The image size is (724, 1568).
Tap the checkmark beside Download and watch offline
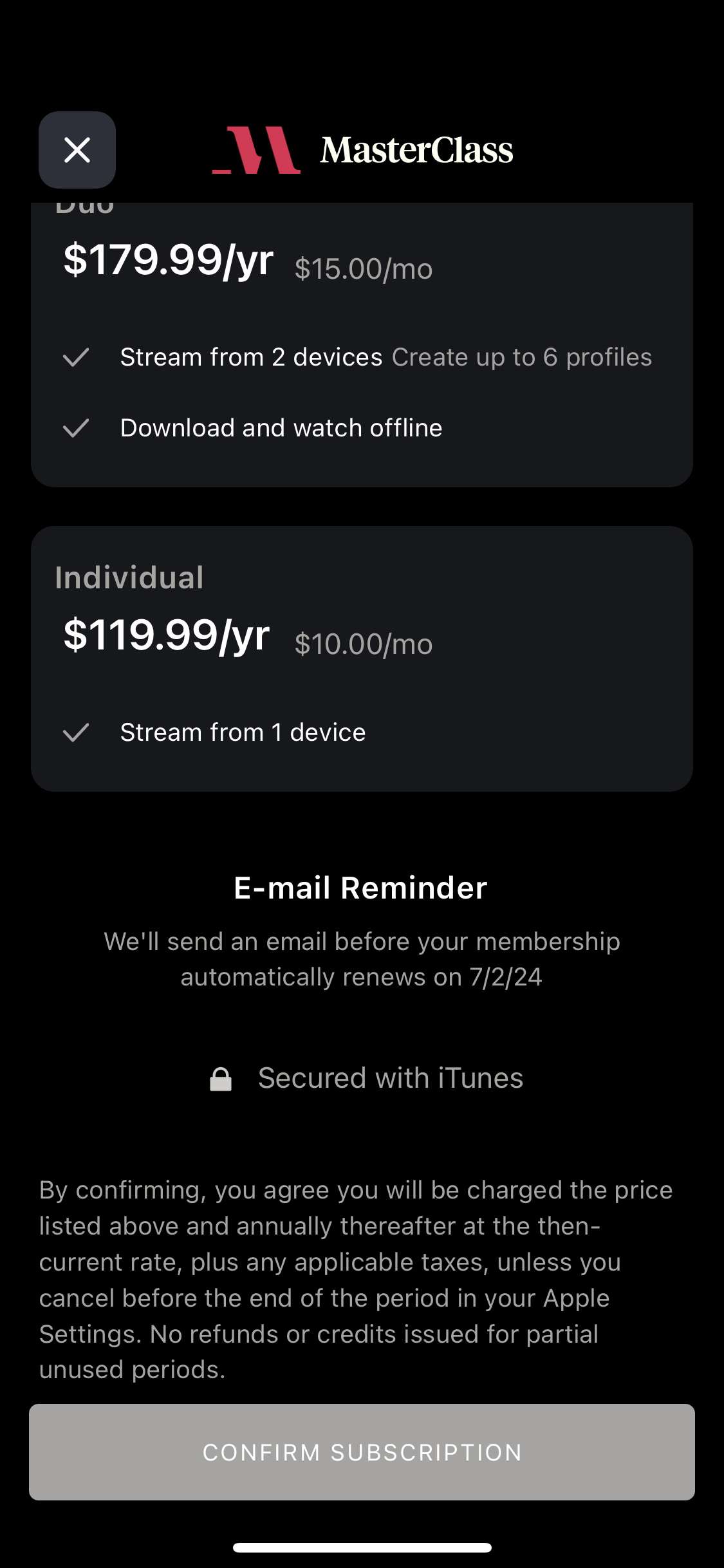coord(77,427)
